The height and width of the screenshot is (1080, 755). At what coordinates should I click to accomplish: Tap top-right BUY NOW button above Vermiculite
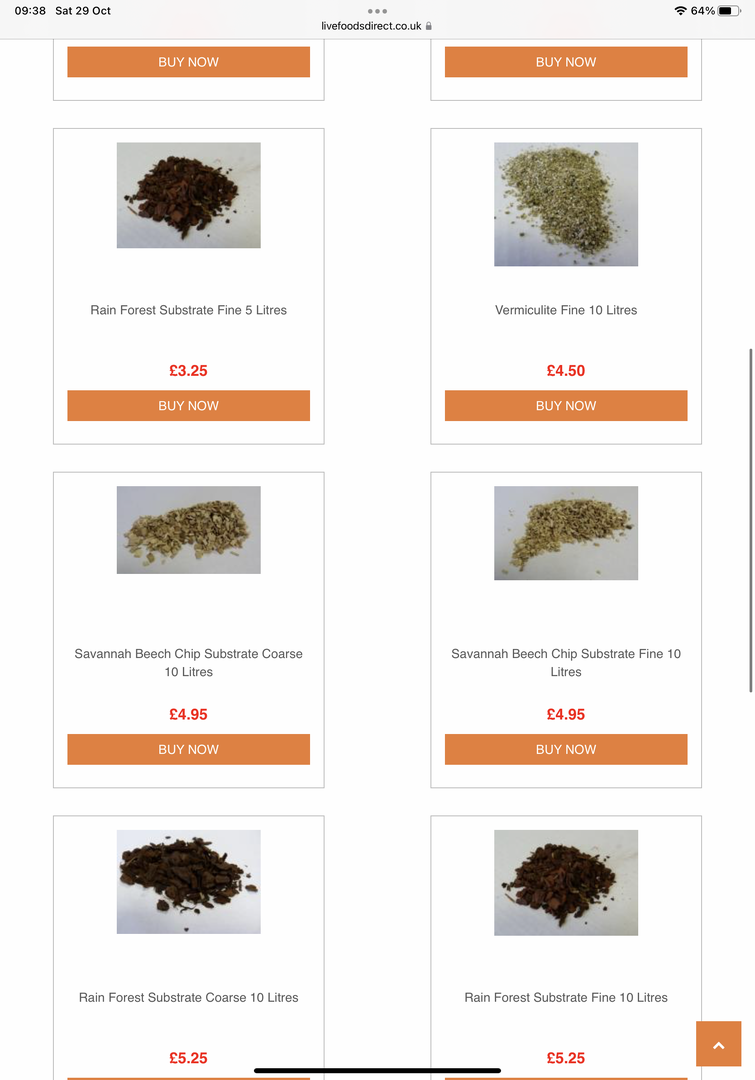pos(565,62)
